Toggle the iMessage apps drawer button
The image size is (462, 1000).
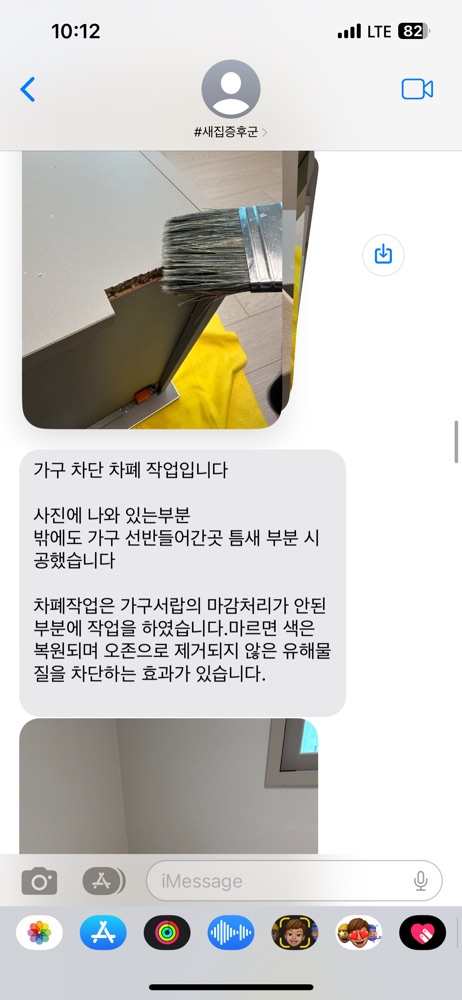click(x=104, y=881)
